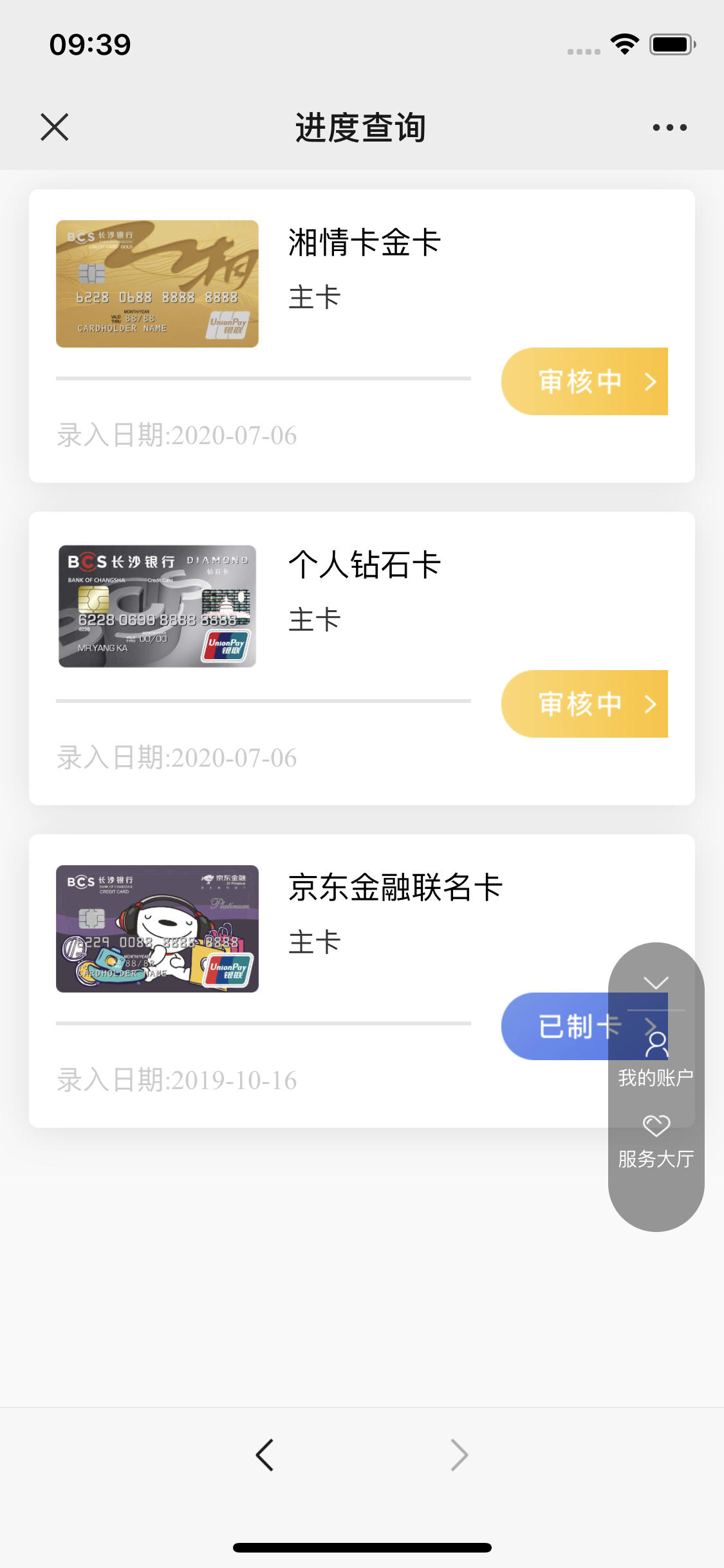This screenshot has width=724, height=1568.
Task: Open the three-dot more options menu
Action: [x=669, y=127]
